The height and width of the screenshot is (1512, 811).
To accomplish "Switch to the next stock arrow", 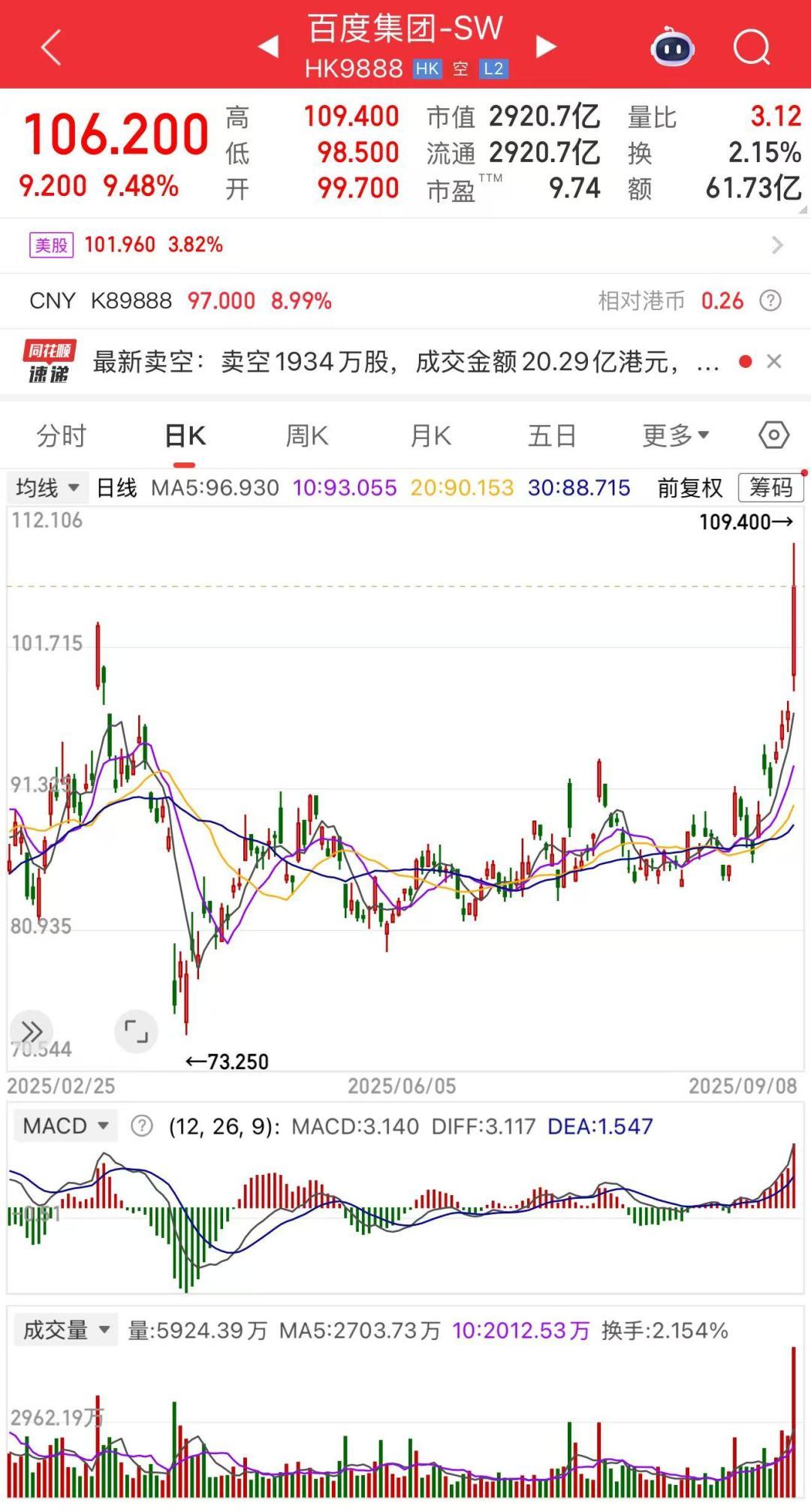I will pyautogui.click(x=546, y=47).
